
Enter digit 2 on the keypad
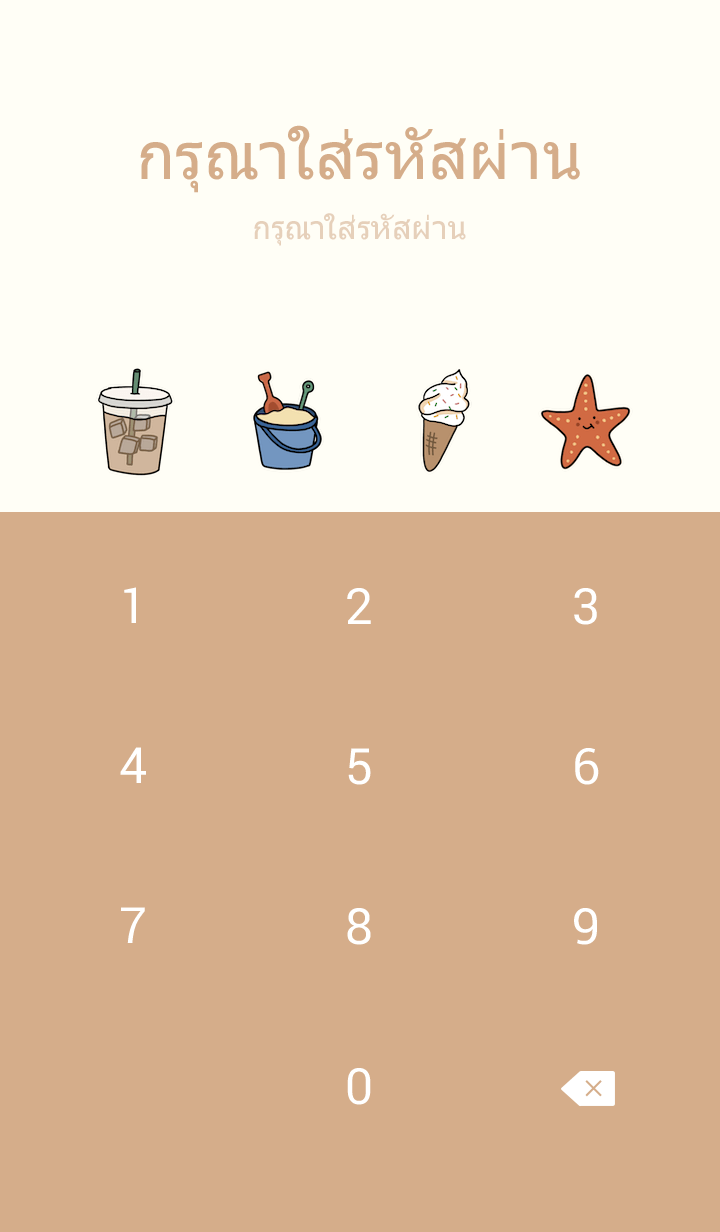click(359, 607)
